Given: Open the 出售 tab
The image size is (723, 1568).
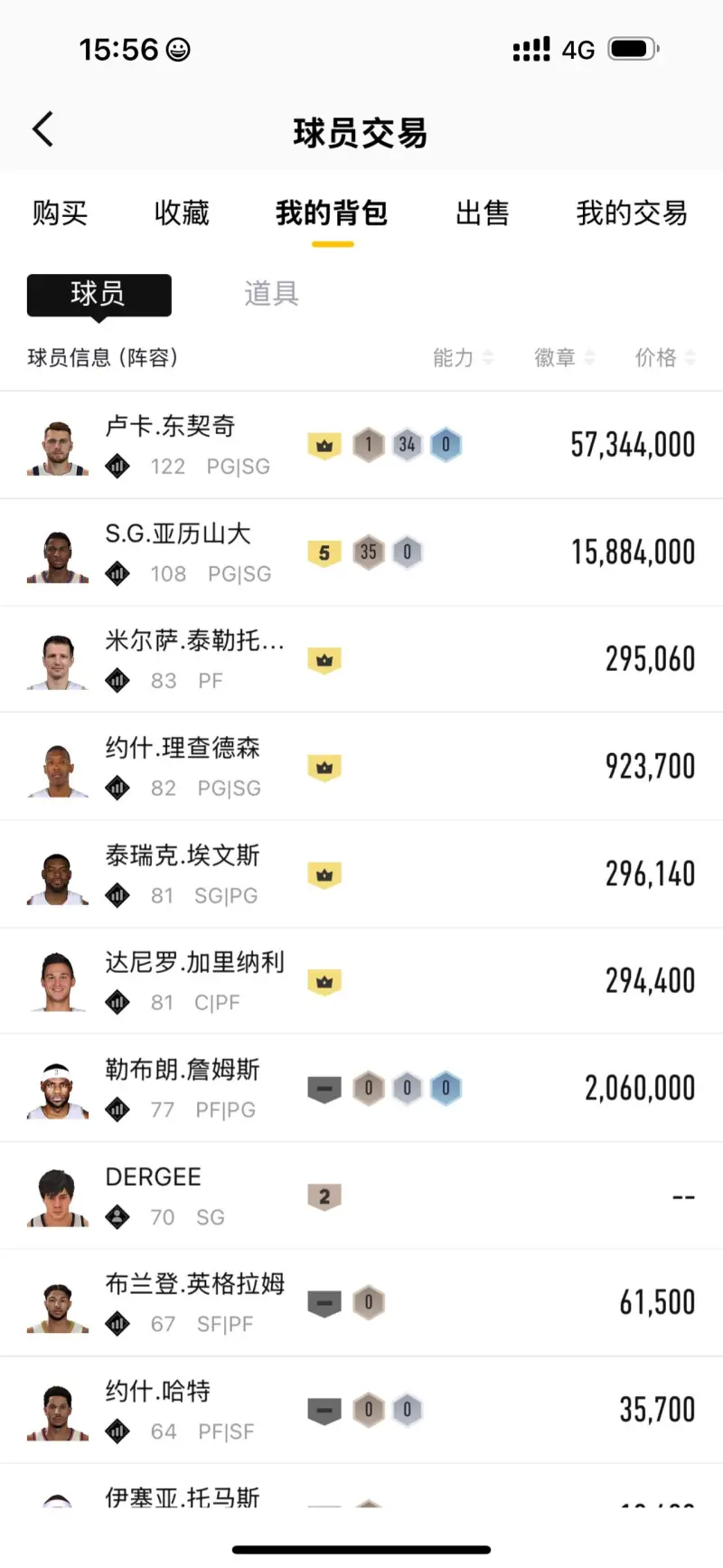Looking at the screenshot, I should click(482, 213).
